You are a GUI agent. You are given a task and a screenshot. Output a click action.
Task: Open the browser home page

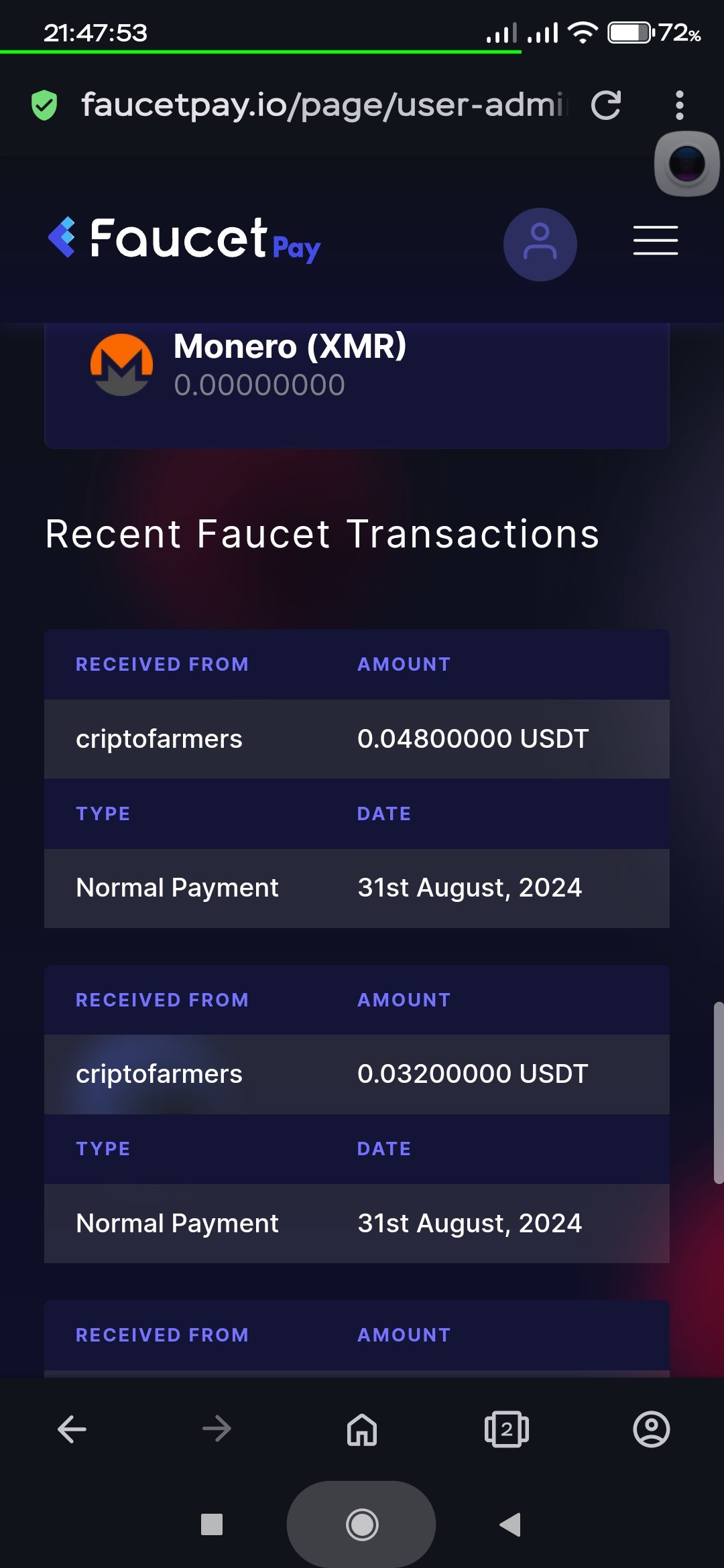pos(362,1429)
